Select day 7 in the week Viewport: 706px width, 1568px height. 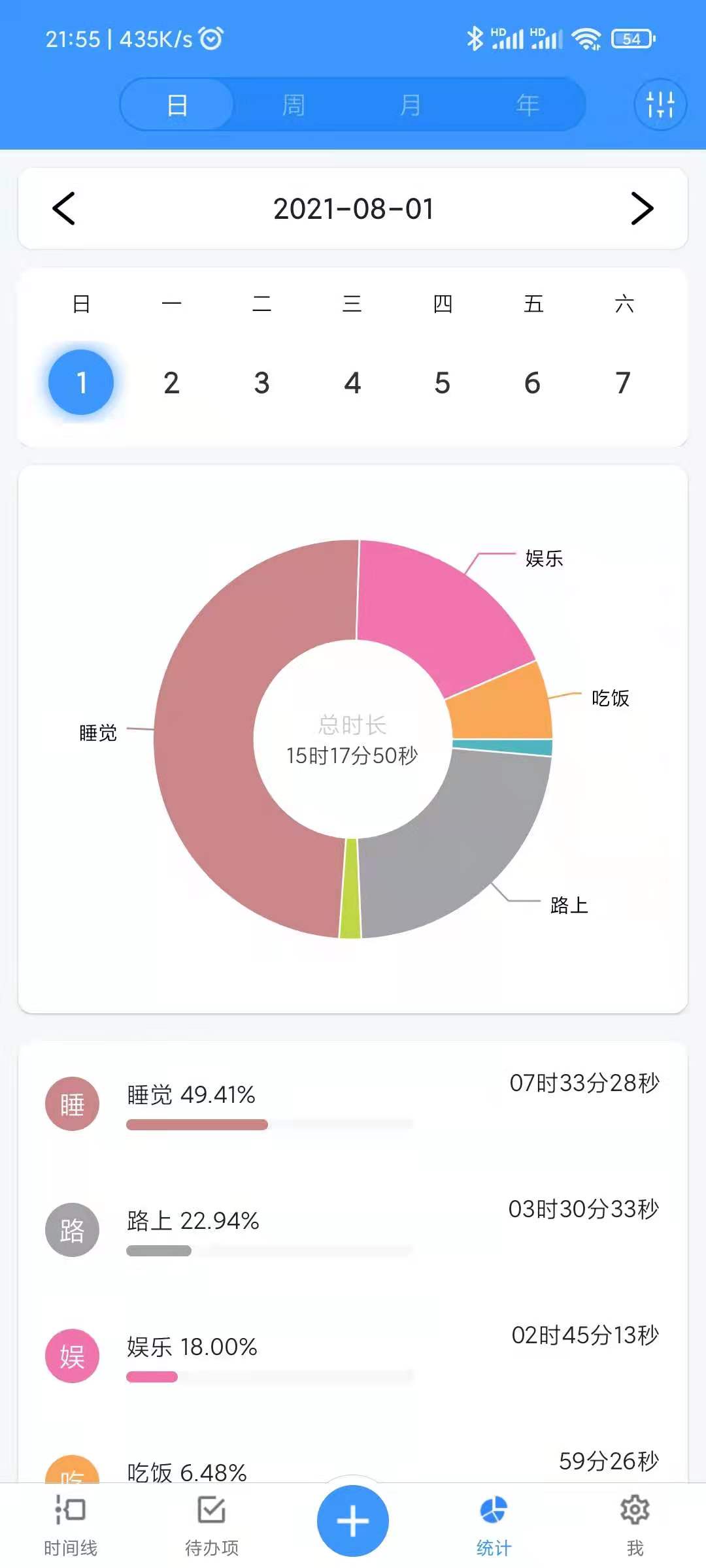623,383
